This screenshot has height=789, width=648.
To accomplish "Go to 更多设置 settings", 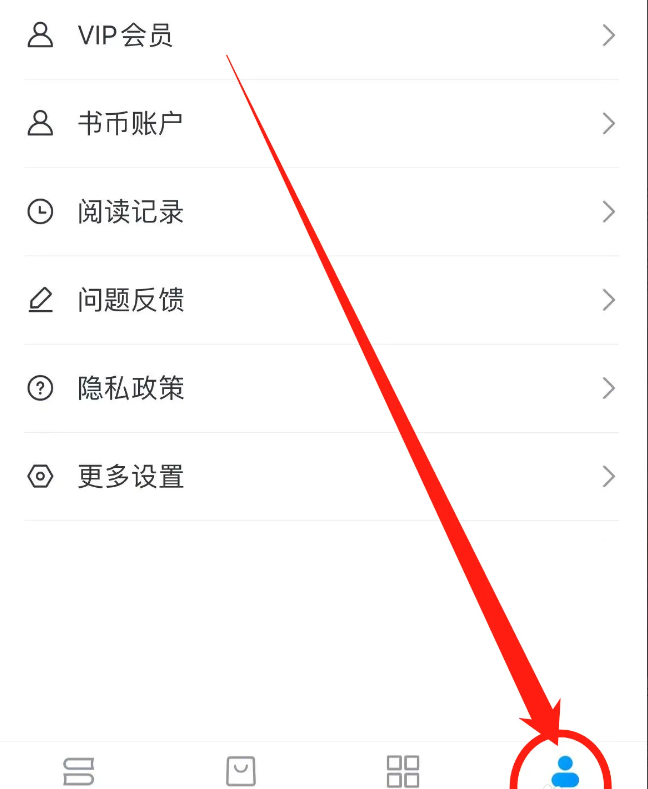I will (x=130, y=476).
